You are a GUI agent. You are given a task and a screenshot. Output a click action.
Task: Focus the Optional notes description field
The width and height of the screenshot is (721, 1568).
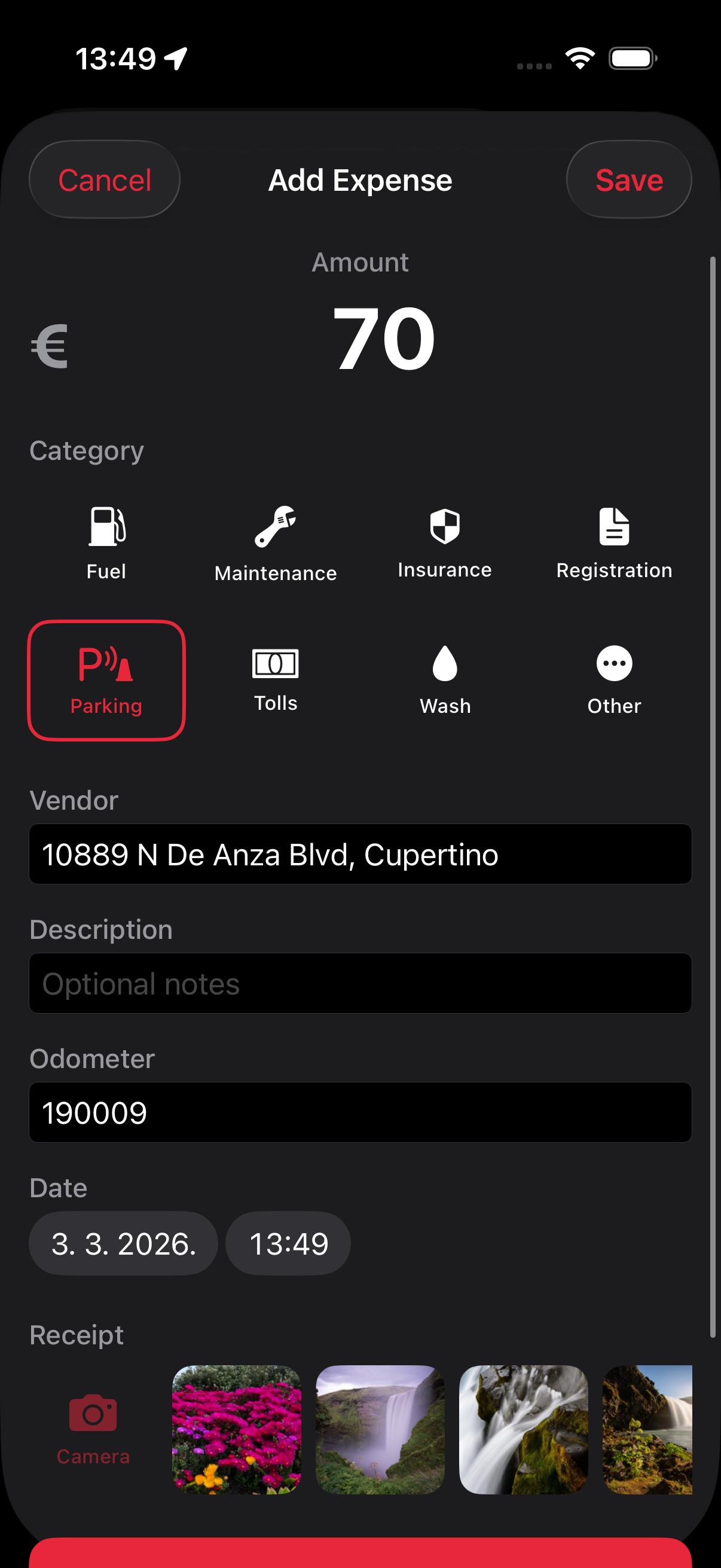tap(360, 983)
